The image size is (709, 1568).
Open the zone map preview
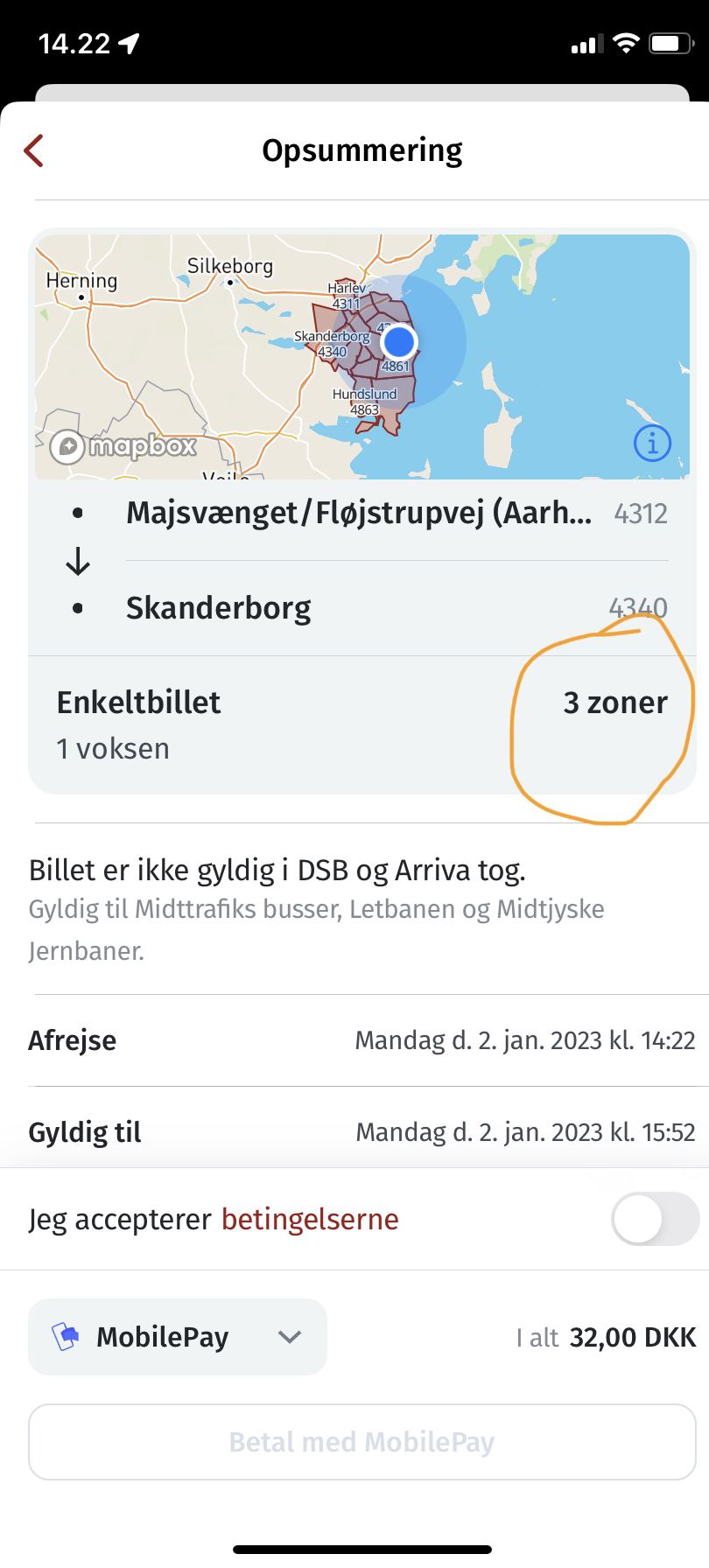[x=362, y=356]
